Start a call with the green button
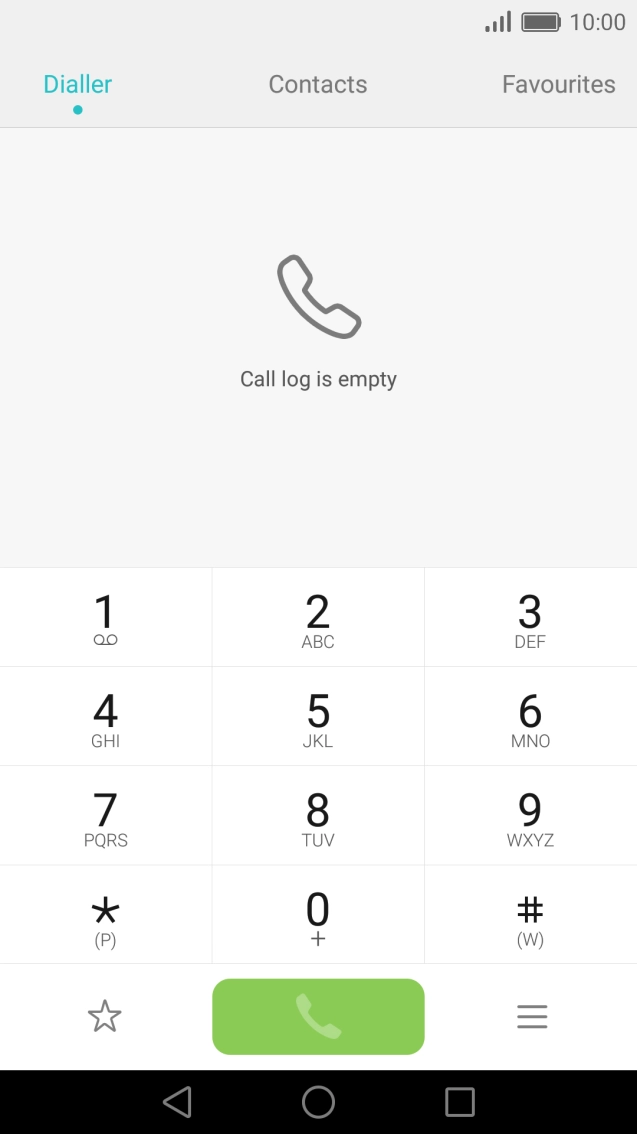Screen dimensions: 637x1134 [x=318, y=1016]
